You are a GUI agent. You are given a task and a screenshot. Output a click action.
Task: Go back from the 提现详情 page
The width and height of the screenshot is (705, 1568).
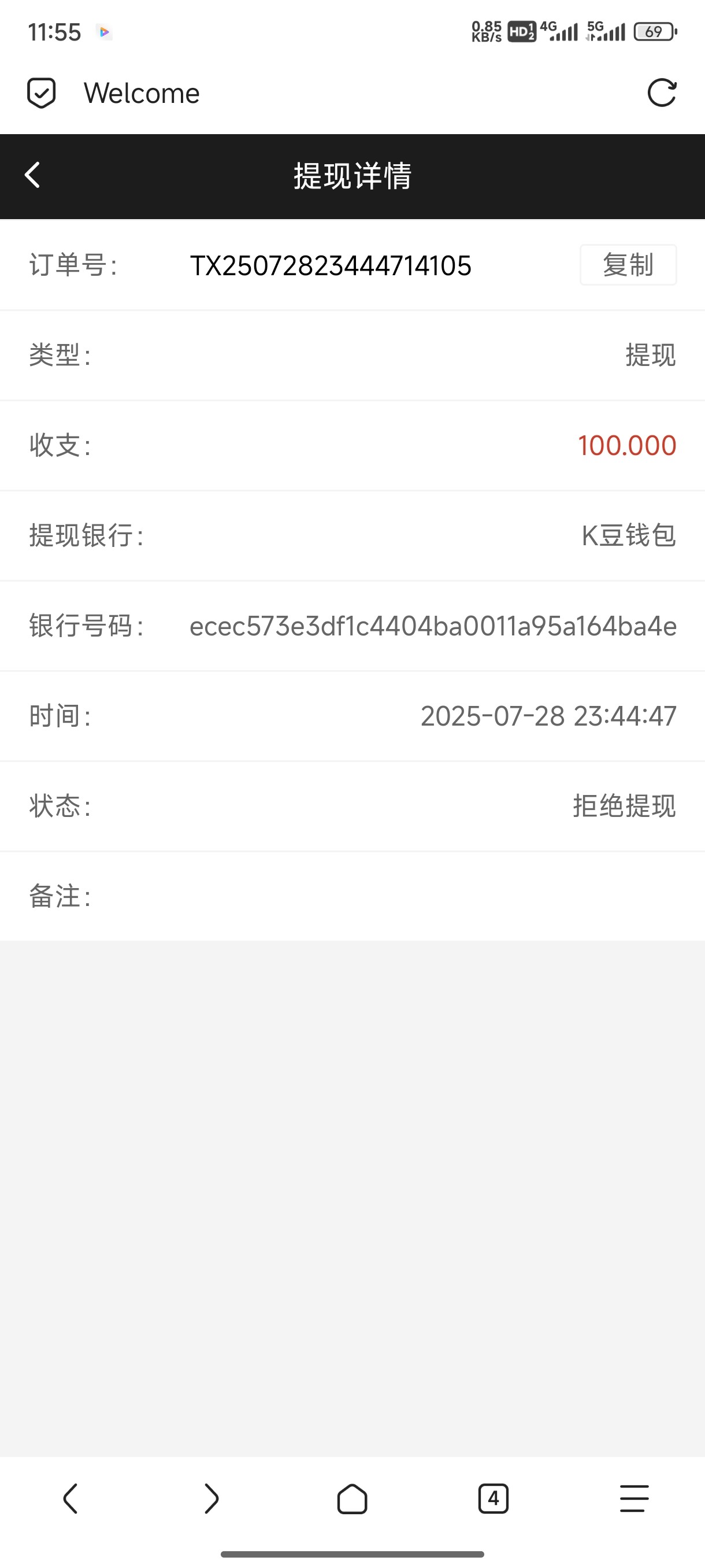coord(33,175)
